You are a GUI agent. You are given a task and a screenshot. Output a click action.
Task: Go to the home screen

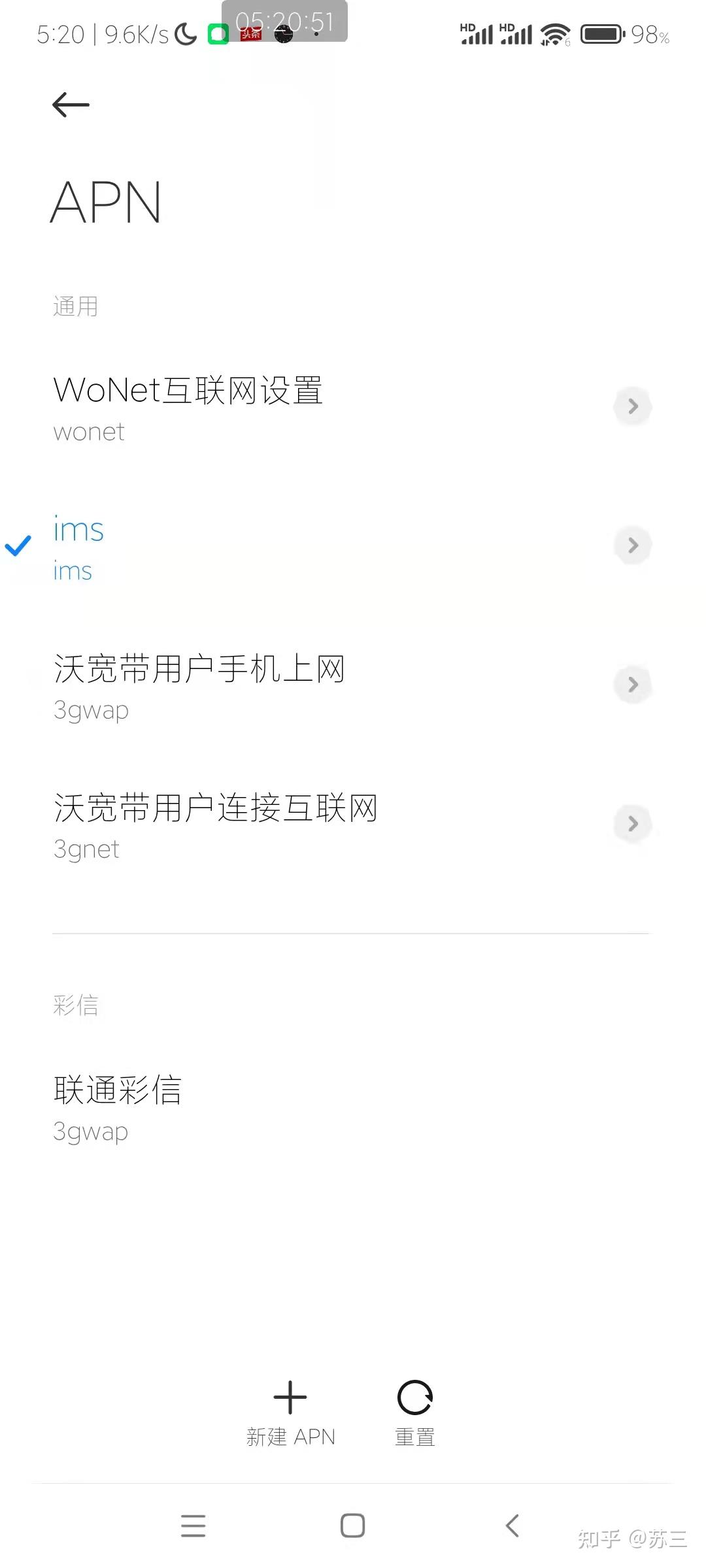(353, 1526)
